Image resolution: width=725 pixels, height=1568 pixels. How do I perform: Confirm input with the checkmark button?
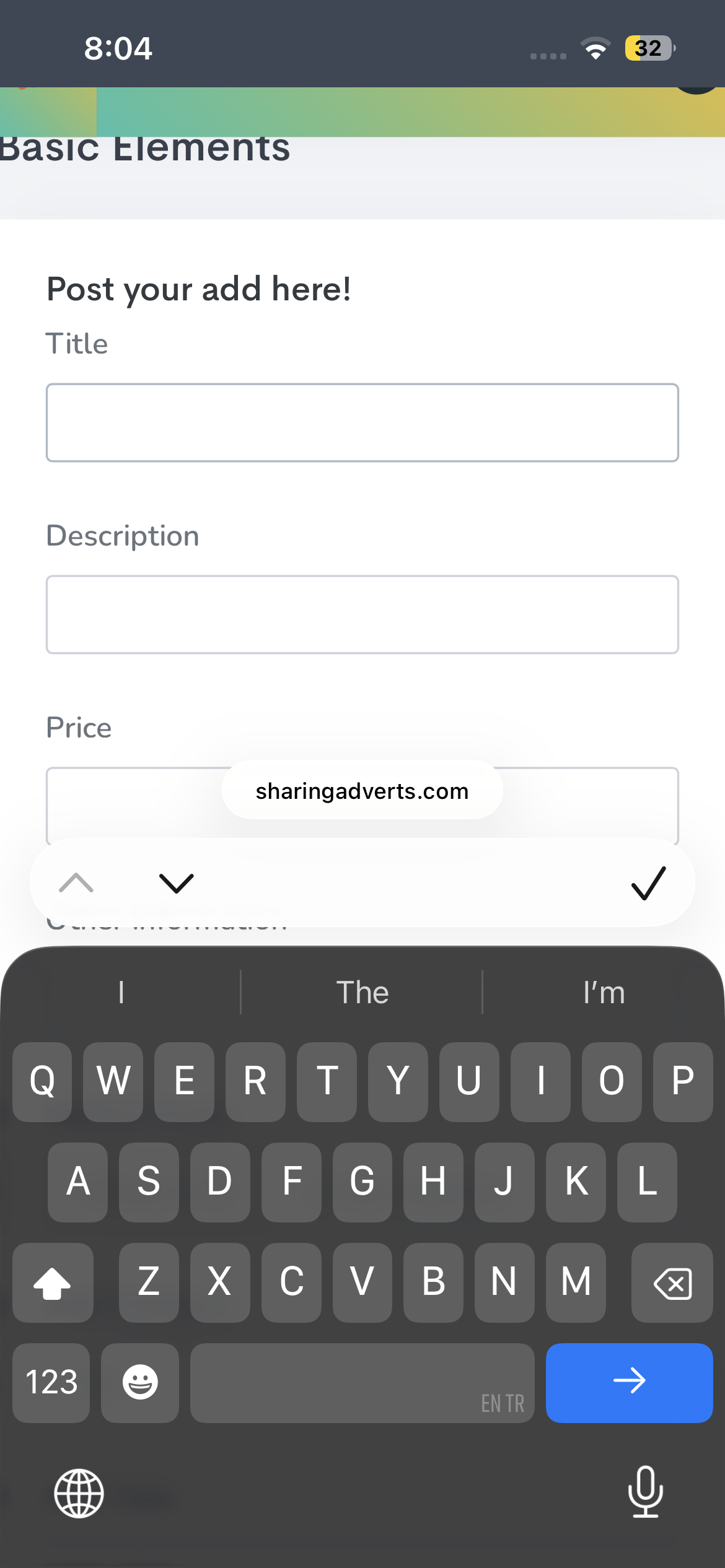[x=648, y=883]
